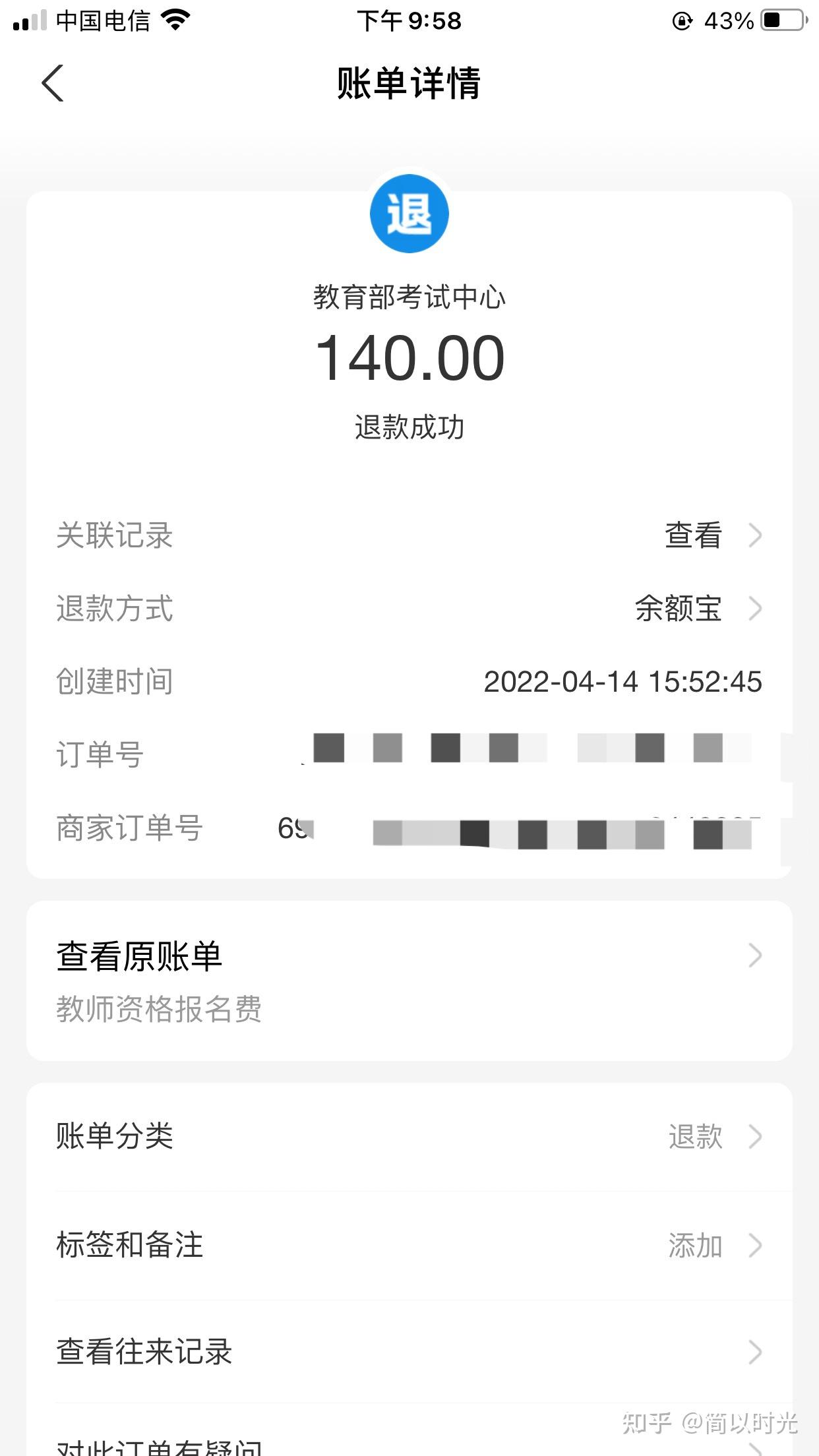This screenshot has height=1456, width=819.
Task: Open 查看往来记录
Action: click(409, 1352)
